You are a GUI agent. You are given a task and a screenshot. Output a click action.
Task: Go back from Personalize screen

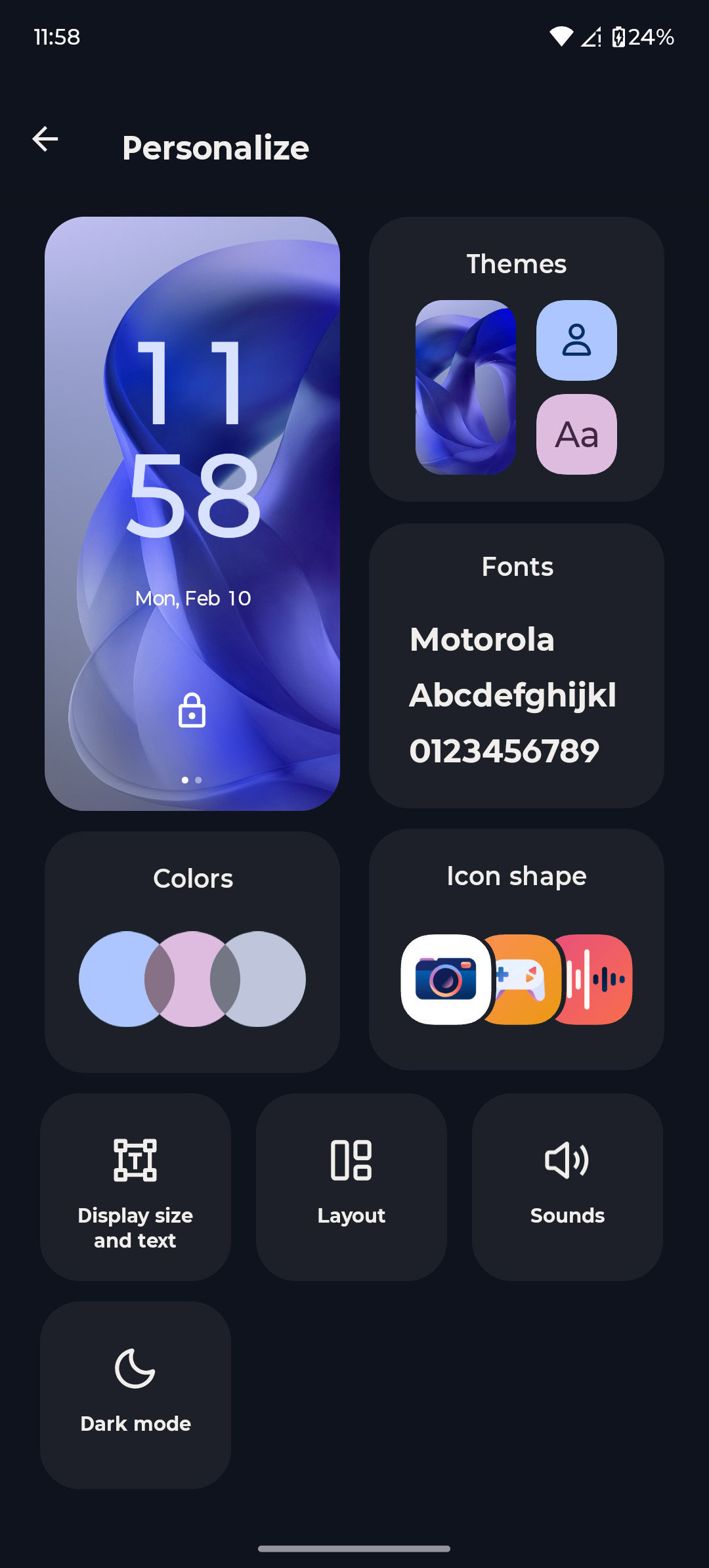(x=45, y=139)
